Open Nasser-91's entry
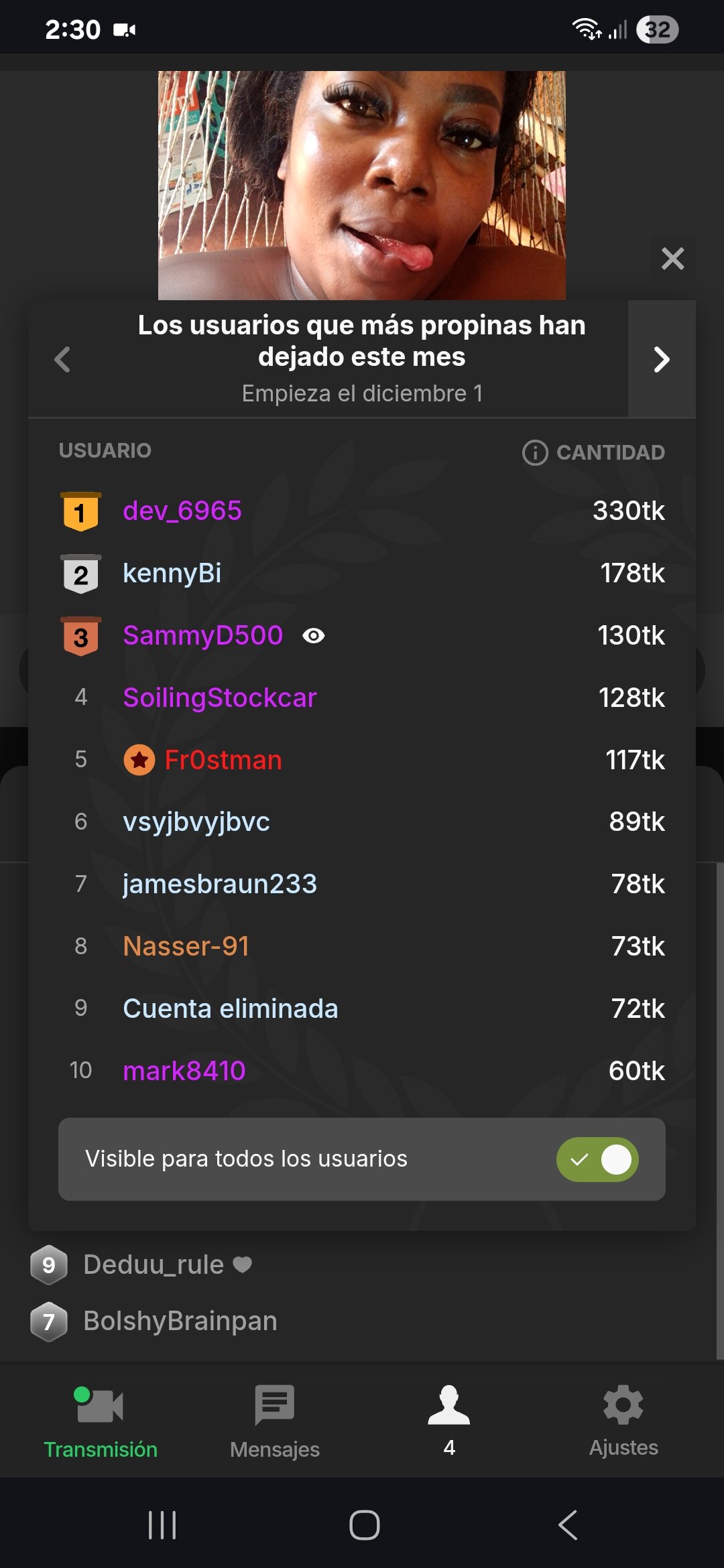The image size is (724, 1568). [186, 946]
